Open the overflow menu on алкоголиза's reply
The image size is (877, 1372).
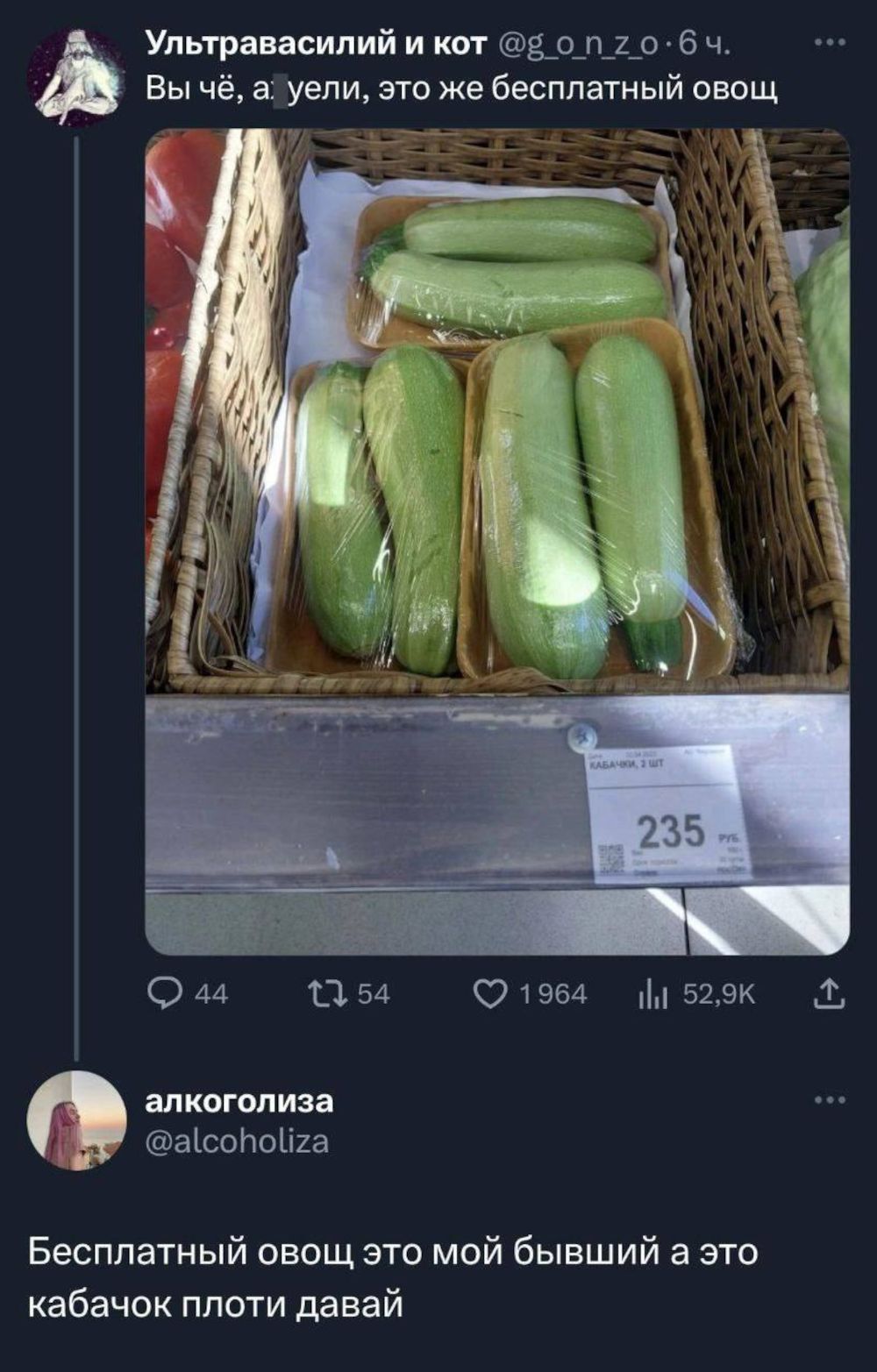tap(829, 1099)
